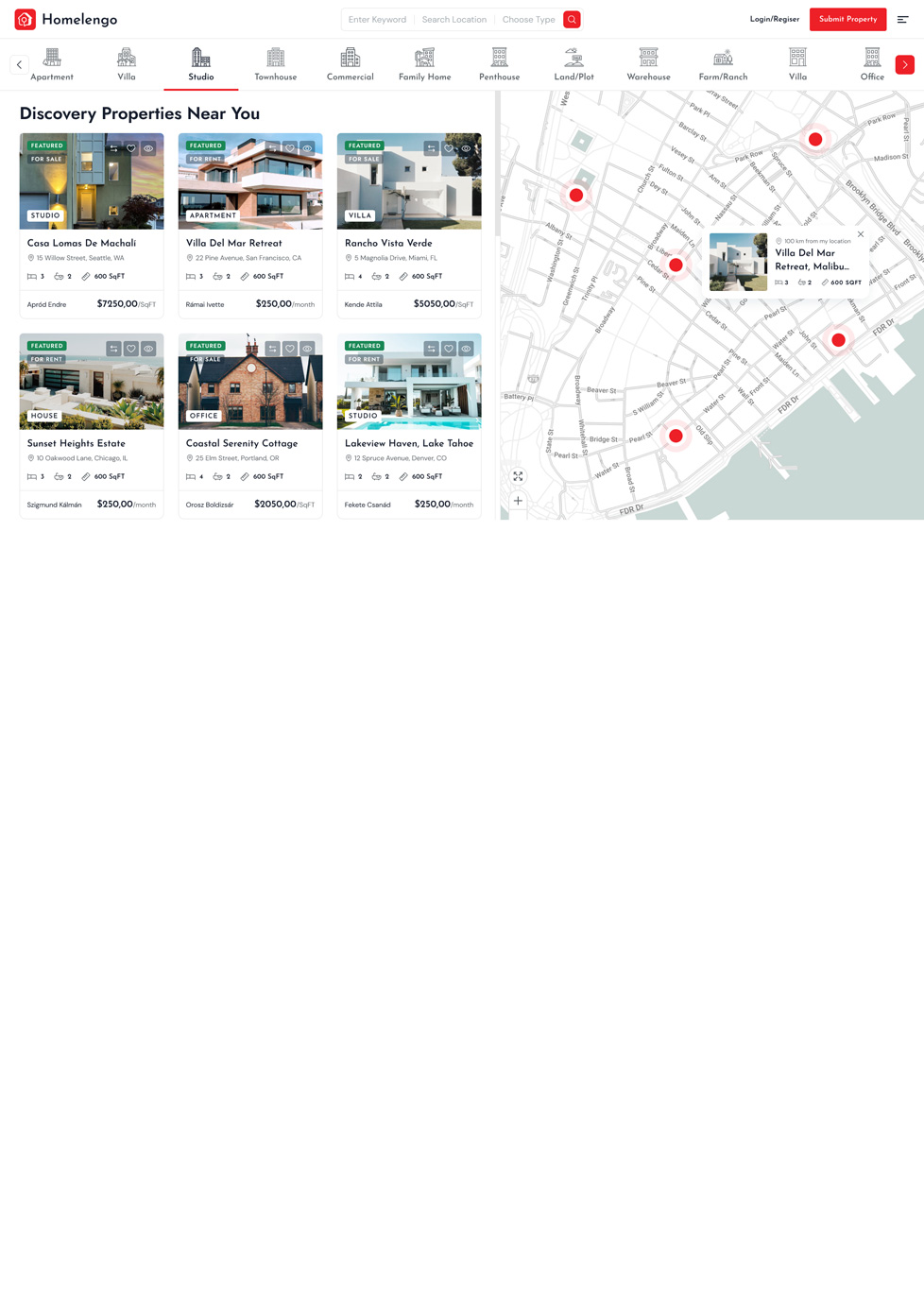The width and height of the screenshot is (924, 1302).
Task: Favorite the Villa Del Mar Retreat listing
Action: coord(290,148)
